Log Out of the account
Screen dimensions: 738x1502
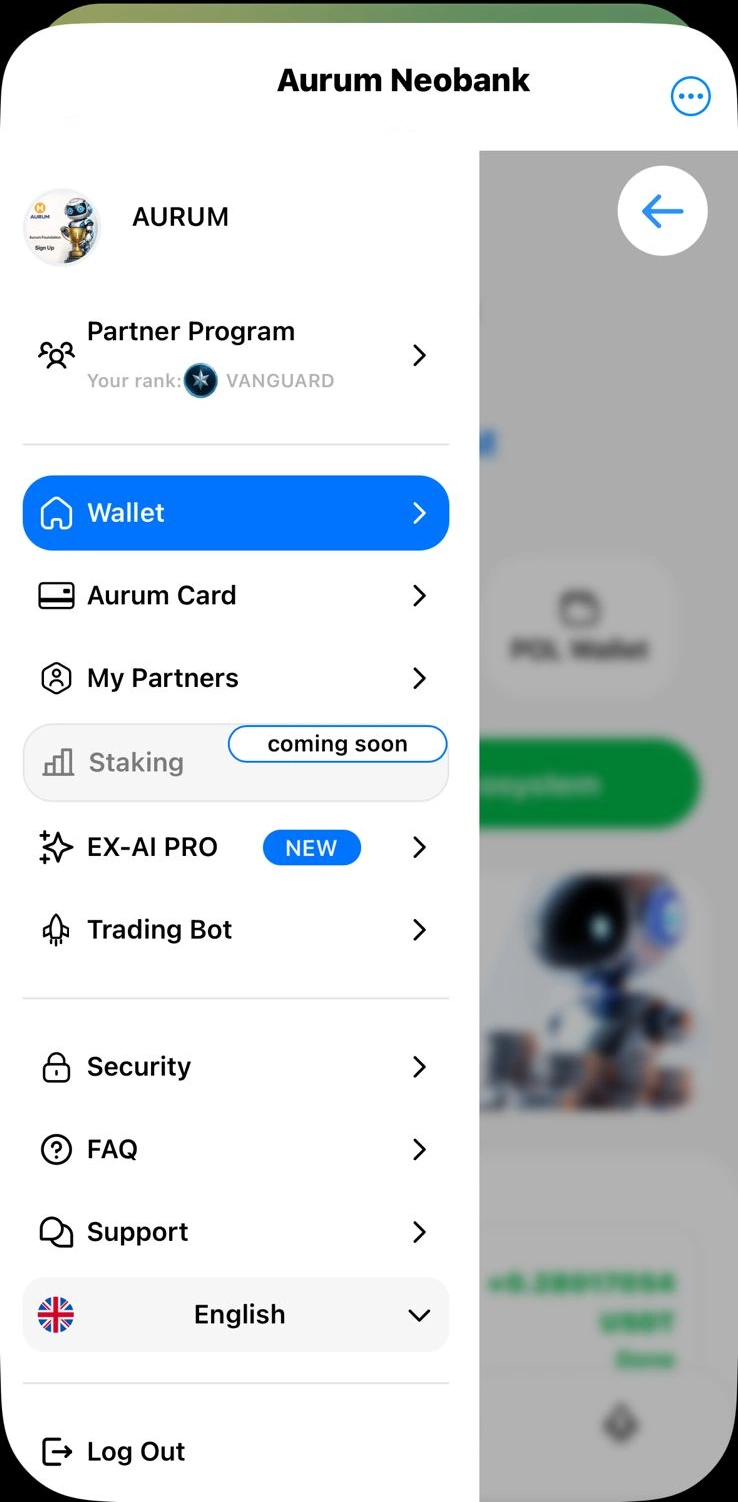click(113, 1452)
